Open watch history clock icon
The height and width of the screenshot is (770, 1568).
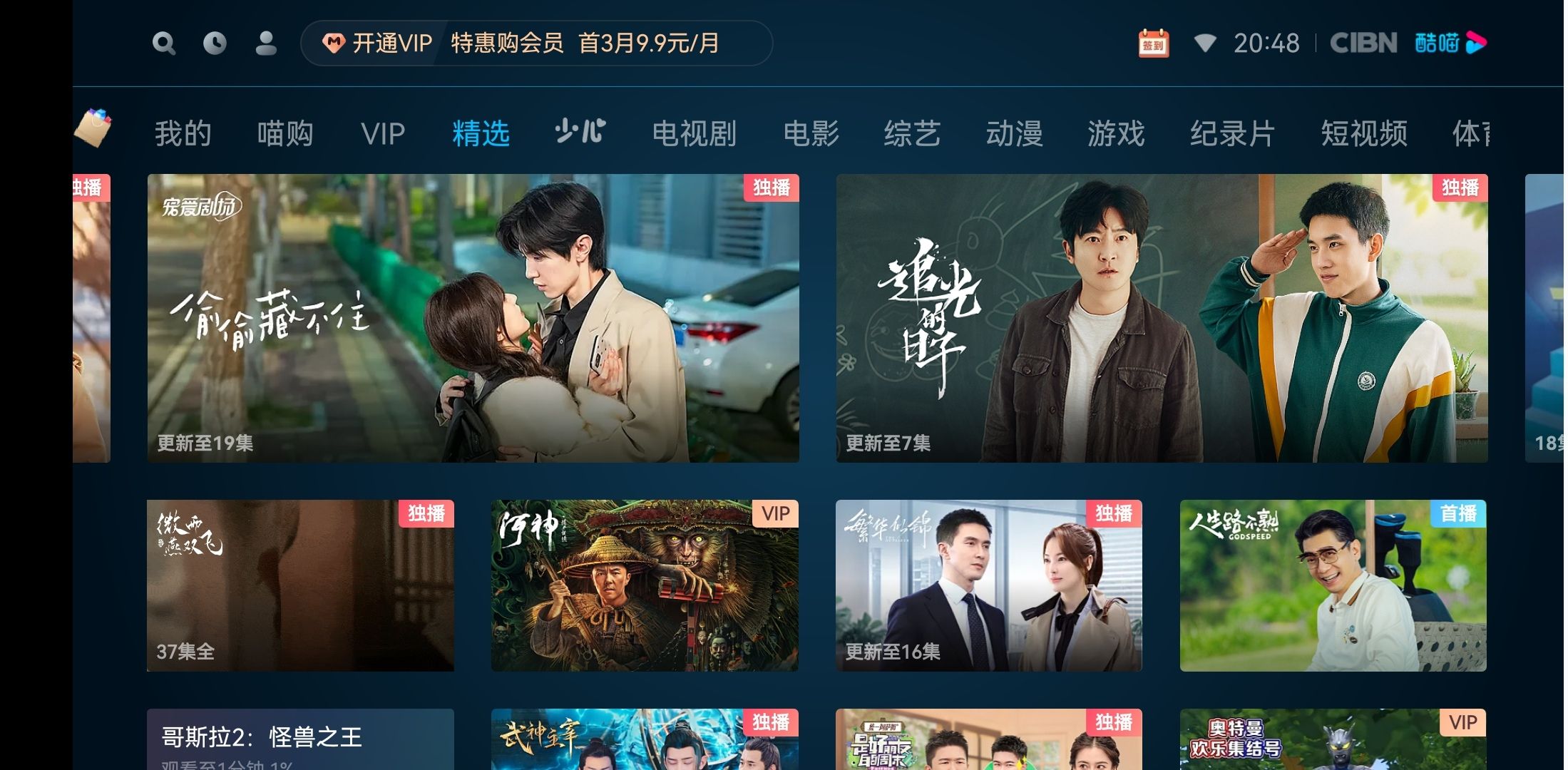pyautogui.click(x=215, y=43)
